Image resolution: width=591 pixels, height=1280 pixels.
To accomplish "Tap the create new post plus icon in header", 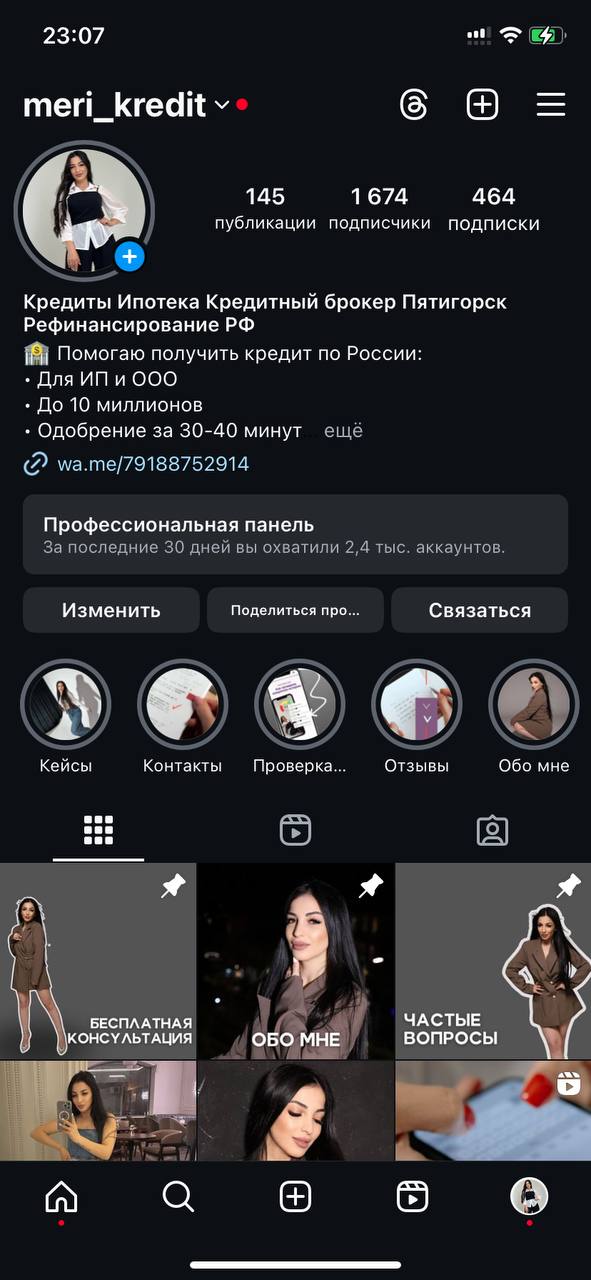I will [x=482, y=105].
